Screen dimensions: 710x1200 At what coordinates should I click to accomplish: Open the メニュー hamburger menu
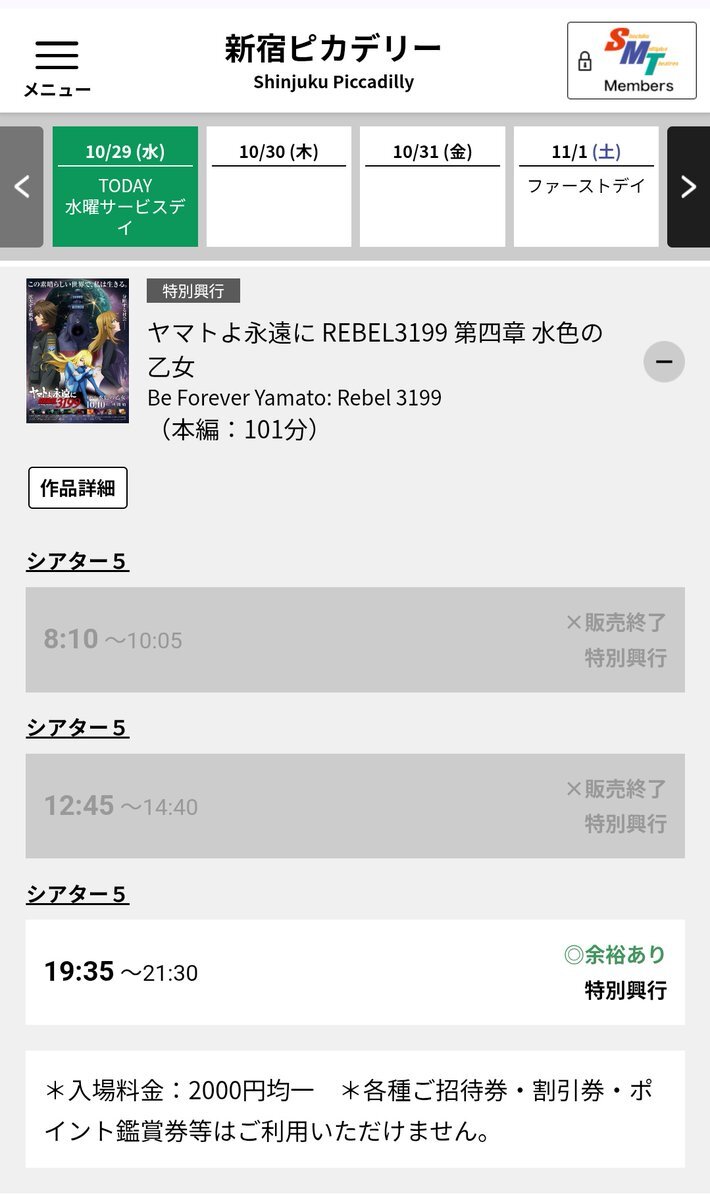tap(56, 66)
